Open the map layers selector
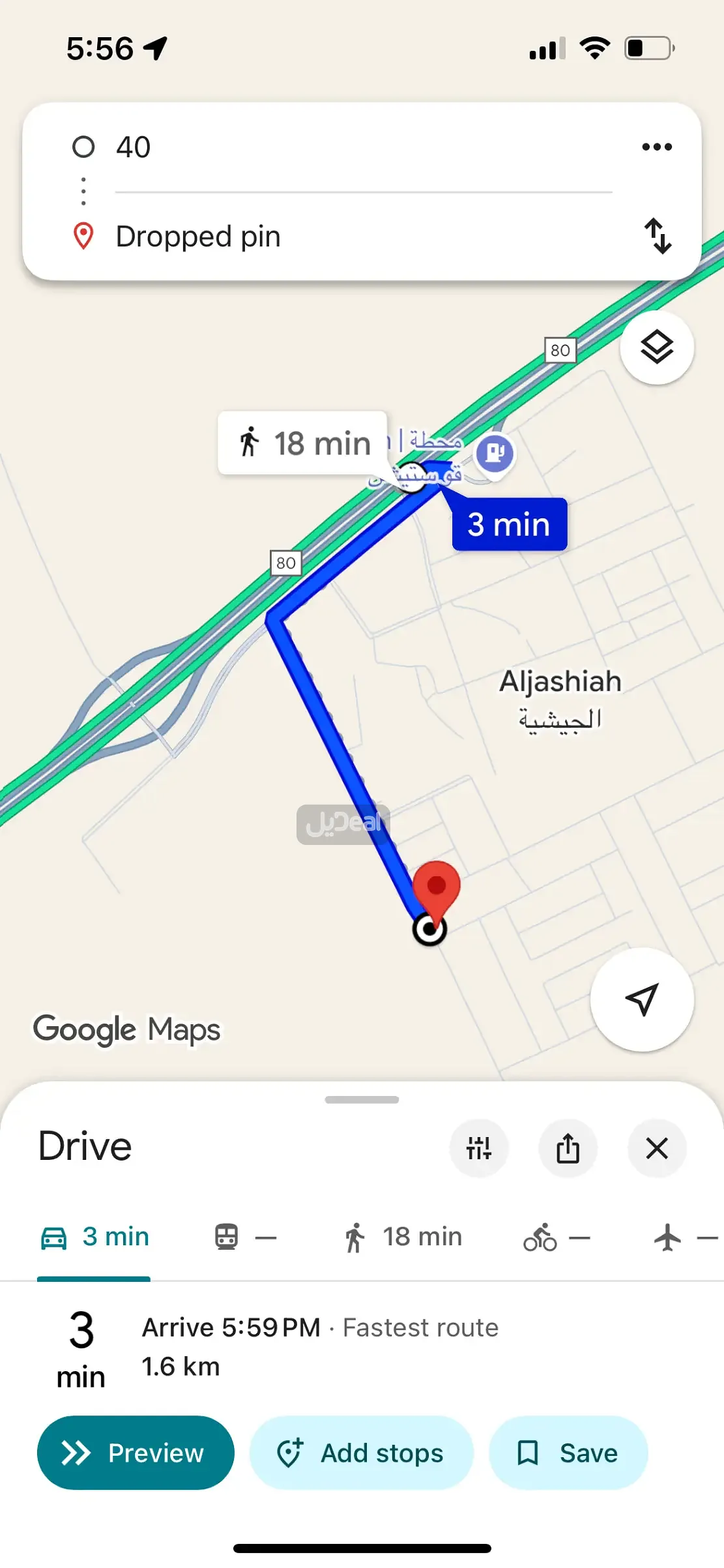Image resolution: width=724 pixels, height=1568 pixels. pos(656,348)
